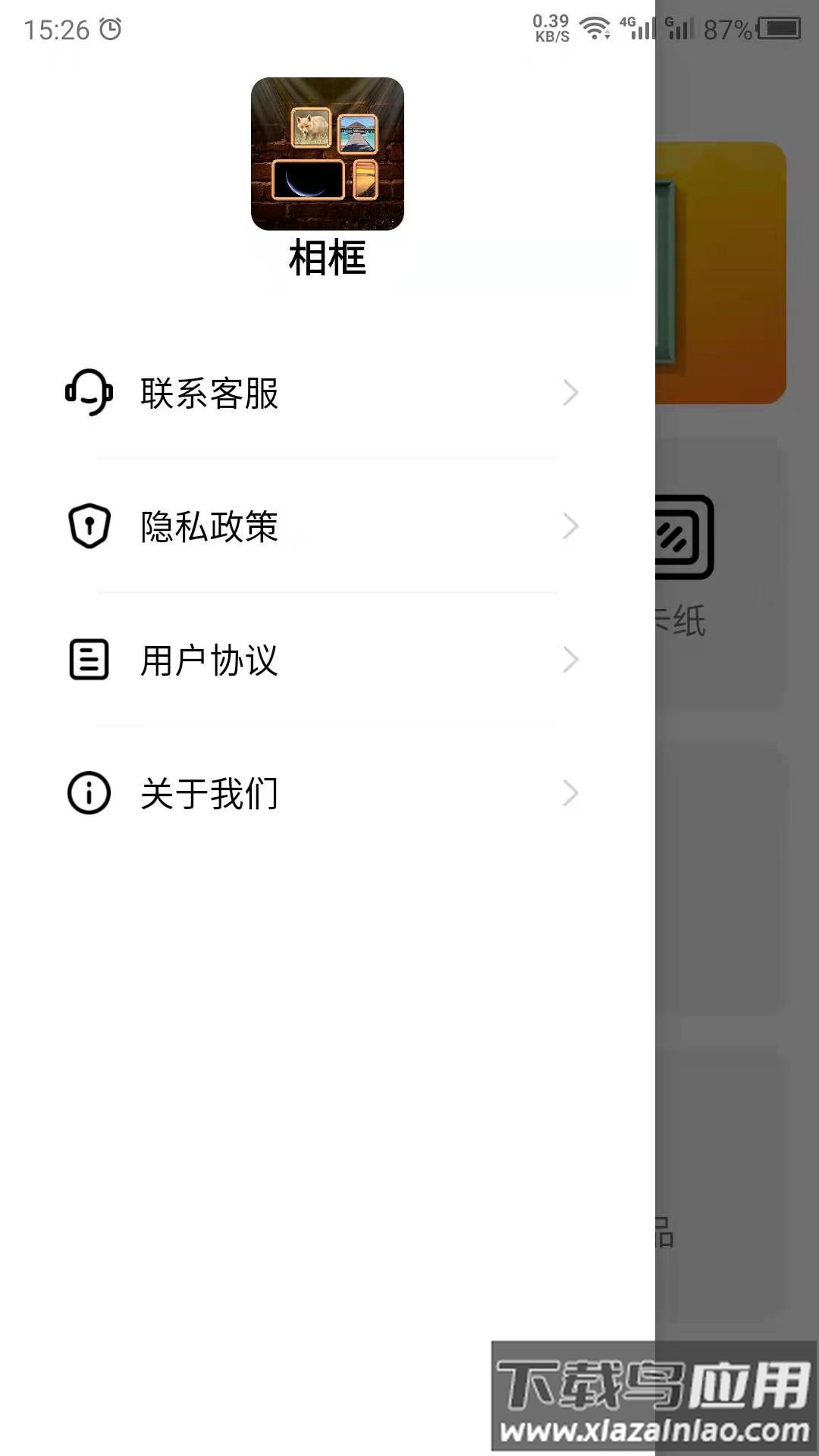Click the partially visible sticker icon on right
The height and width of the screenshot is (1456, 819).
tap(681, 538)
